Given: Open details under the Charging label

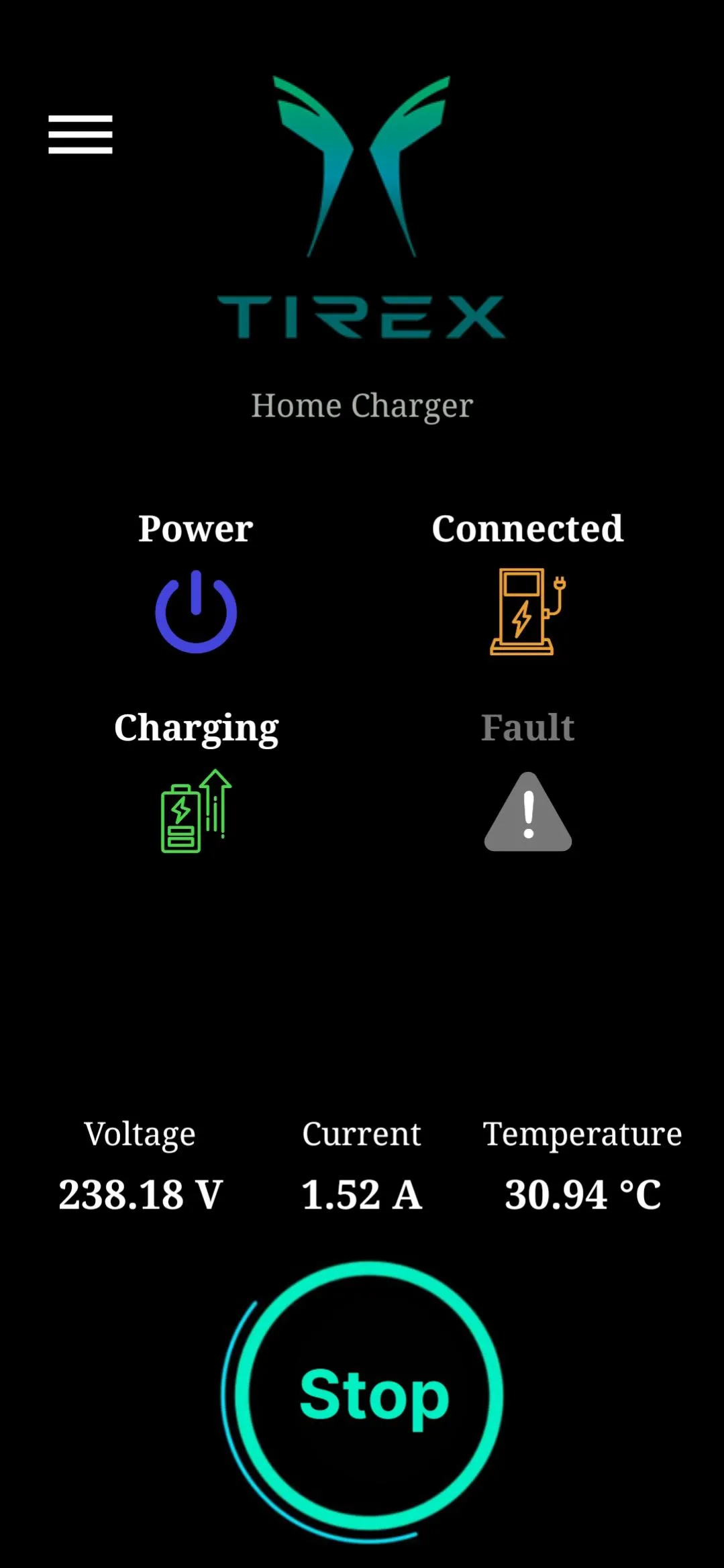Looking at the screenshot, I should pyautogui.click(x=197, y=728).
